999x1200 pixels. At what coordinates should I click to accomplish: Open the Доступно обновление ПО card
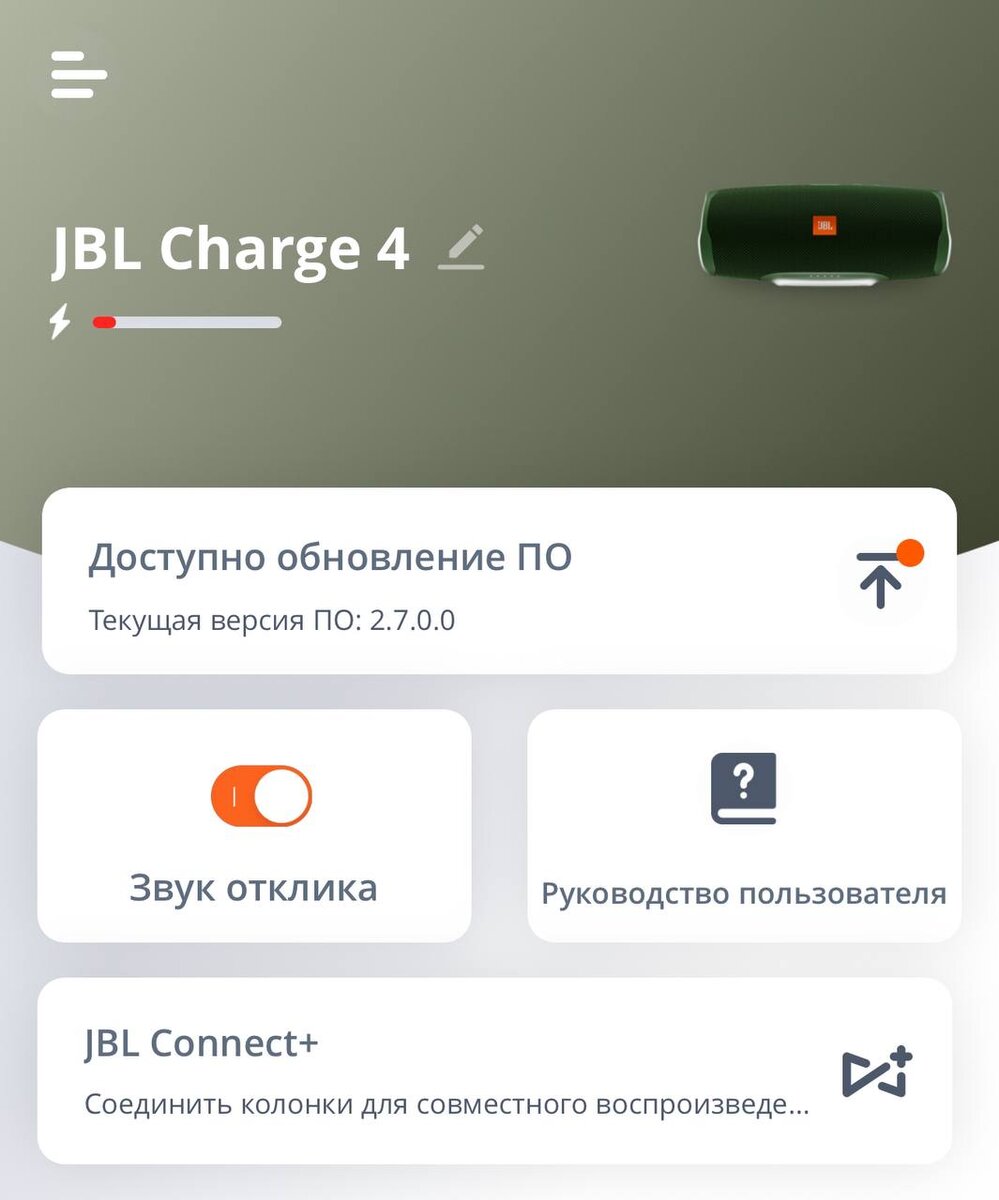499,580
